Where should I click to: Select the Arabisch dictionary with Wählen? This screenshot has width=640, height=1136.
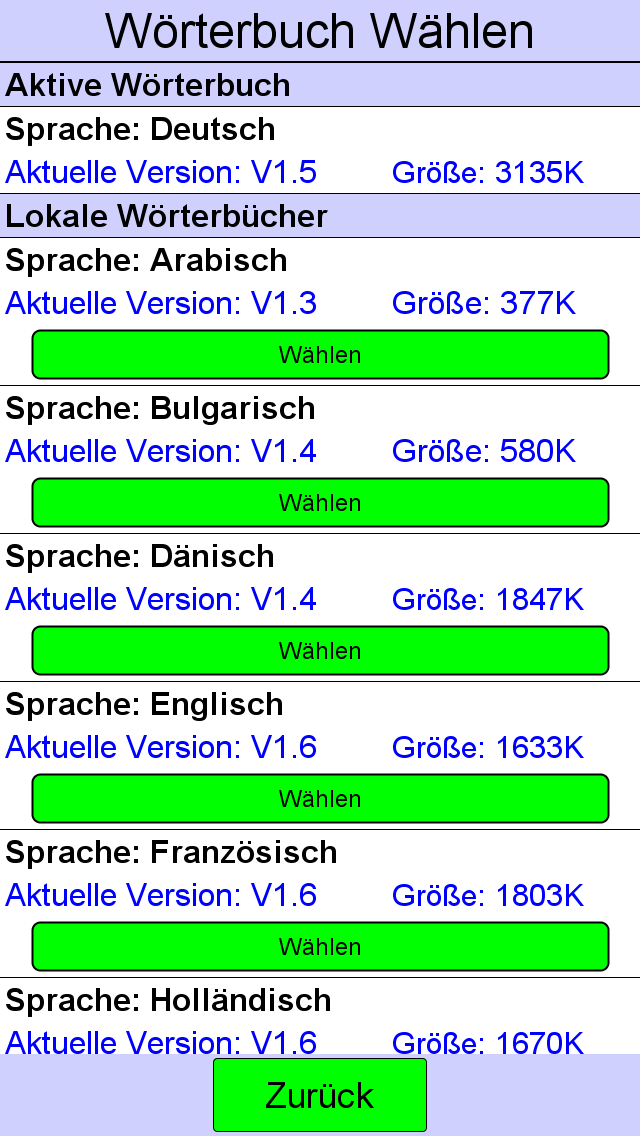tap(320, 354)
